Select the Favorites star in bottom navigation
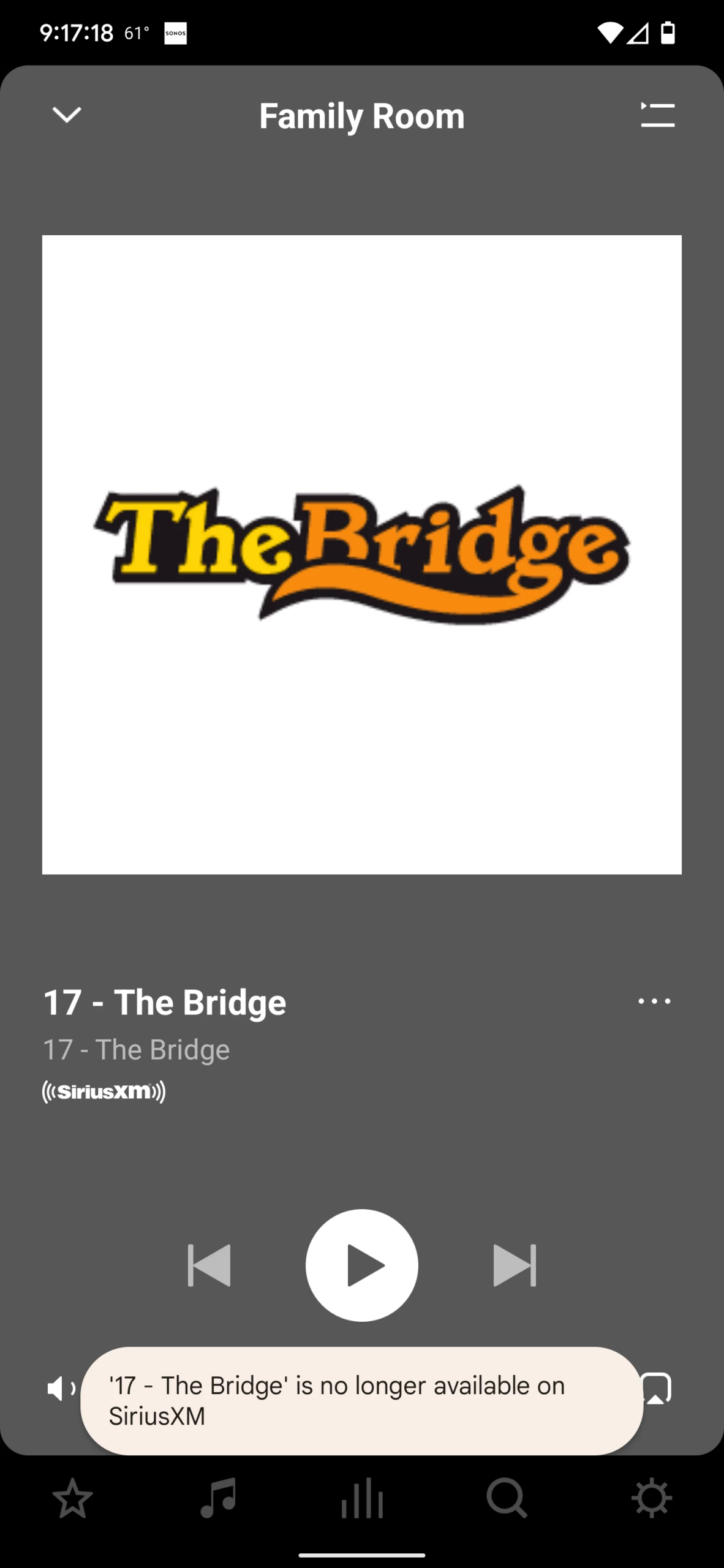 pyautogui.click(x=72, y=1499)
